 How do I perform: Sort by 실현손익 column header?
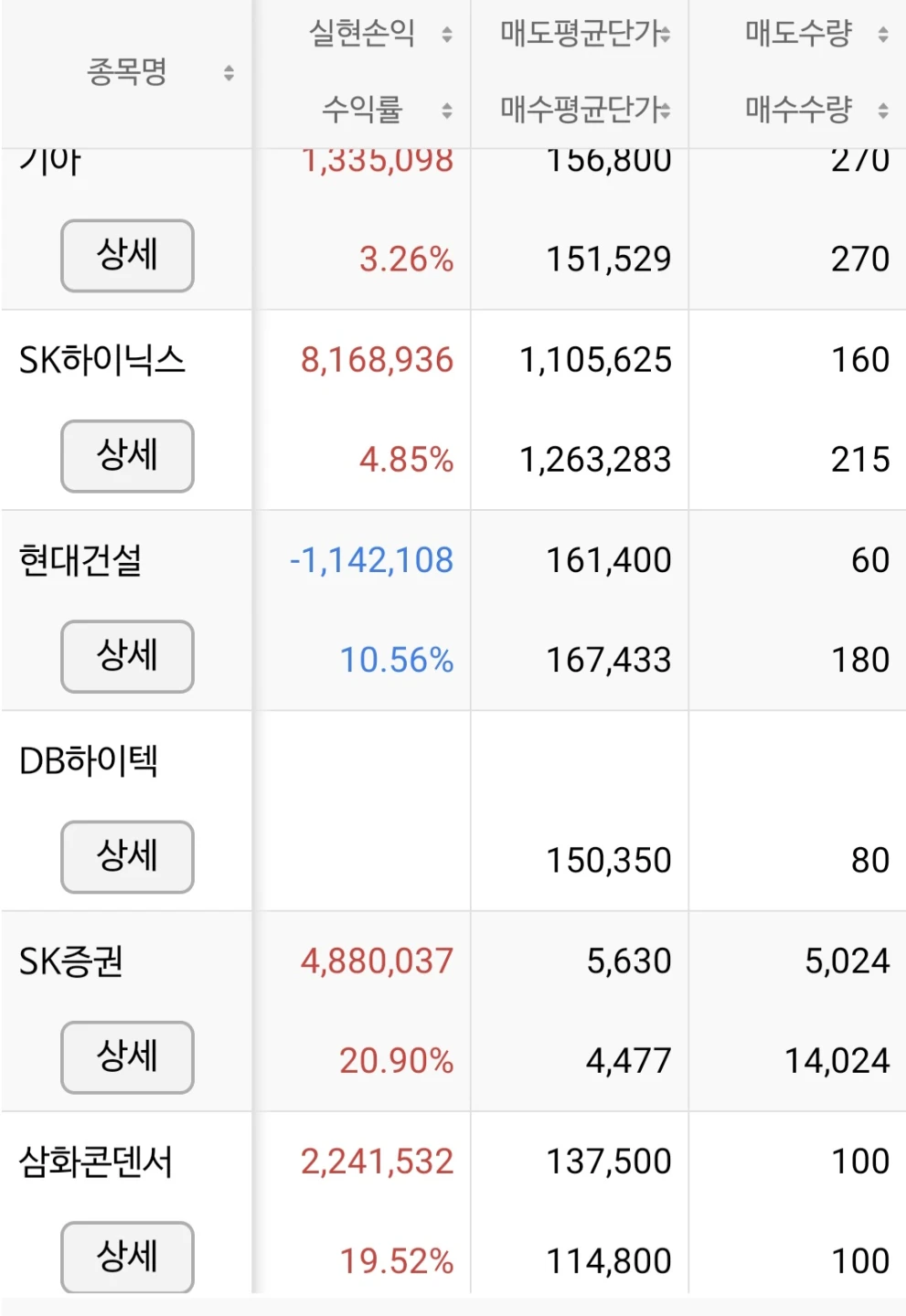click(x=379, y=34)
